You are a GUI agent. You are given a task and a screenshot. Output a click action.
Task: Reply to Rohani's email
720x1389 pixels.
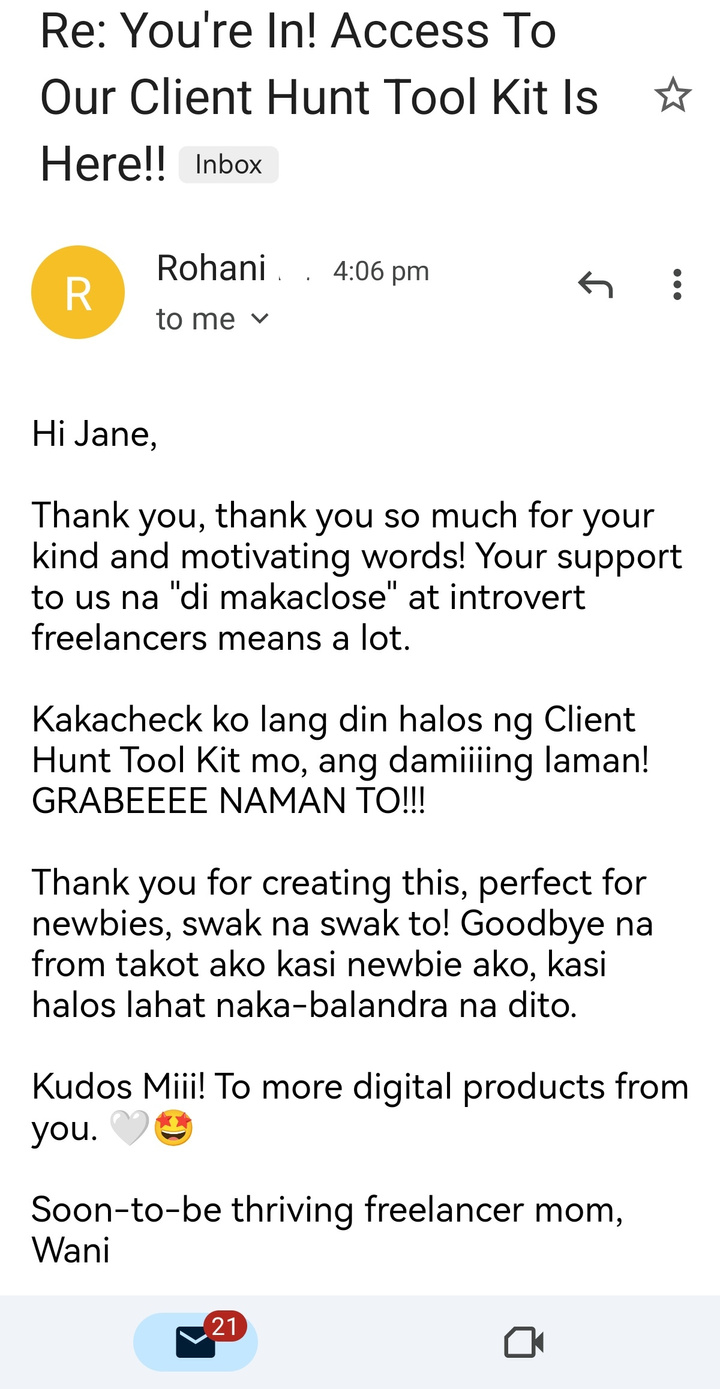(x=596, y=286)
